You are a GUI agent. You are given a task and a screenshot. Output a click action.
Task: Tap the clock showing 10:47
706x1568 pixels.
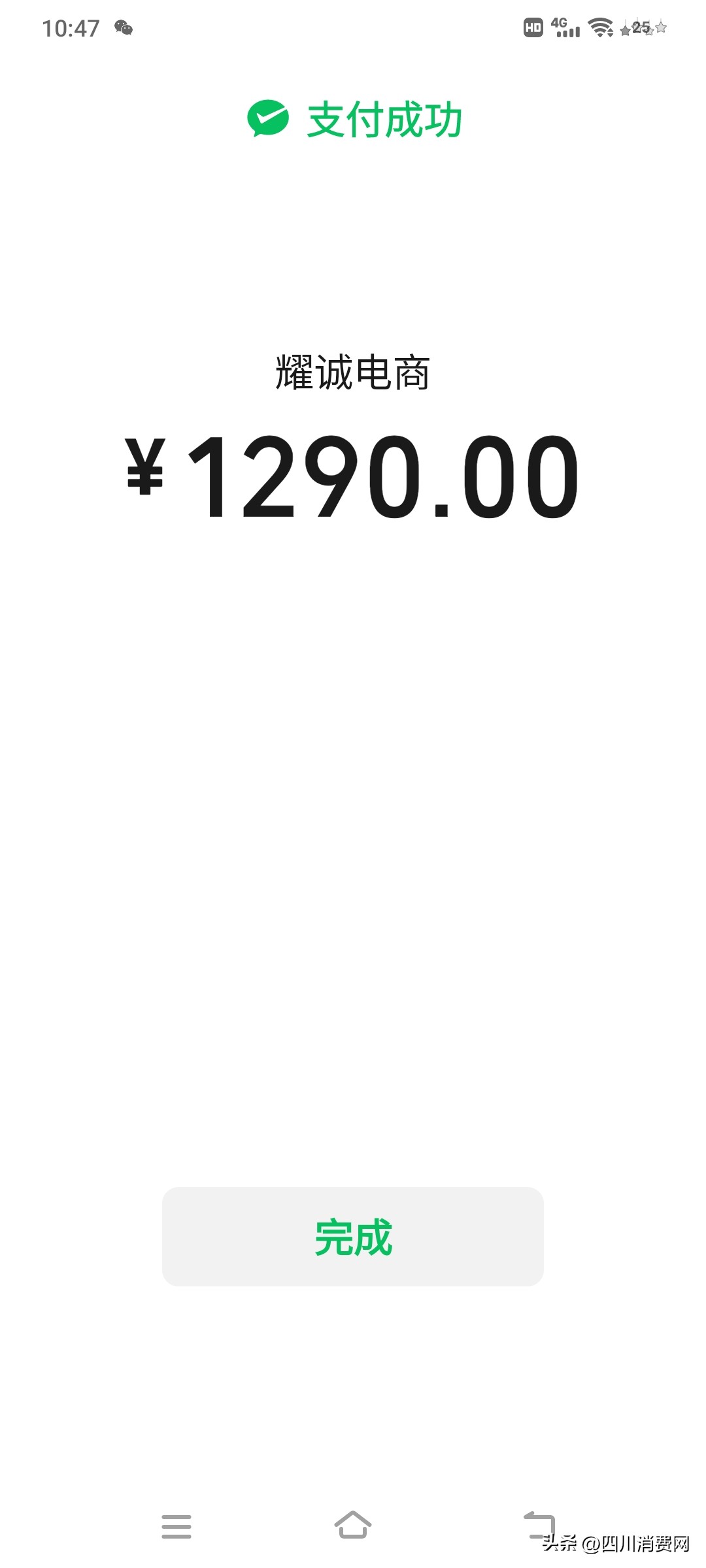(x=70, y=29)
